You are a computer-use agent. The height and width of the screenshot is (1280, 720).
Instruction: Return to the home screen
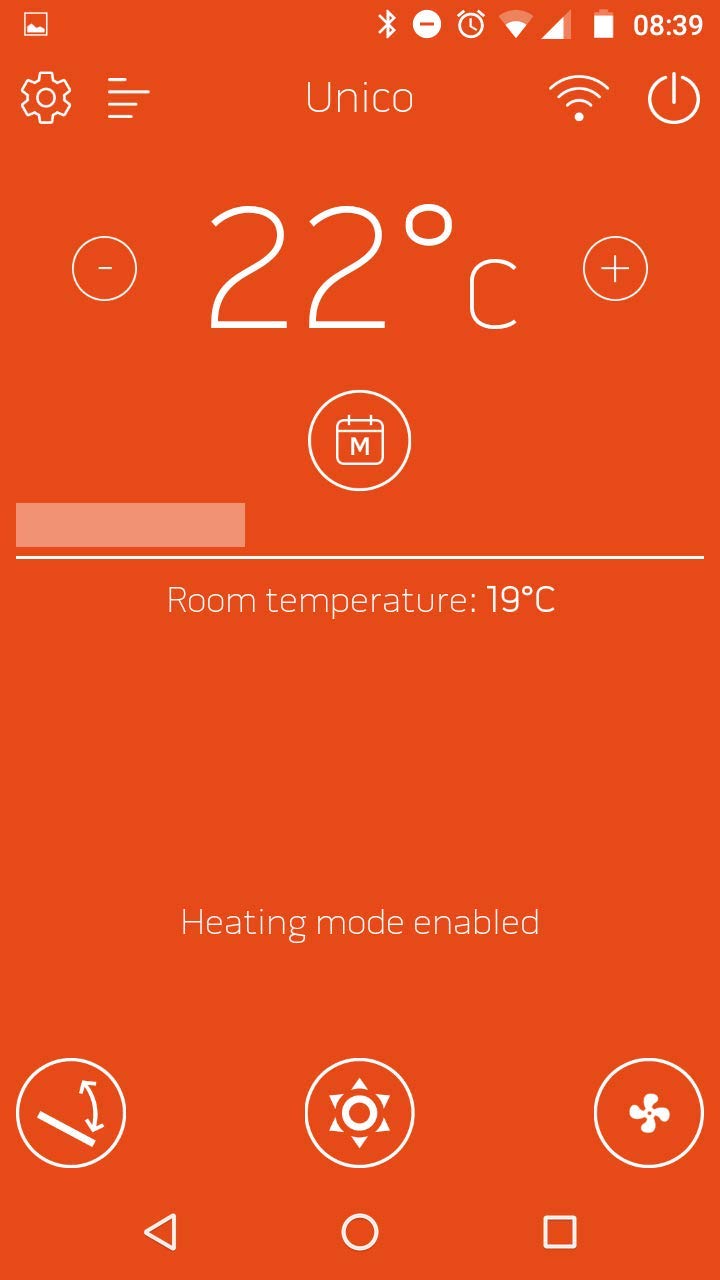coord(360,1232)
